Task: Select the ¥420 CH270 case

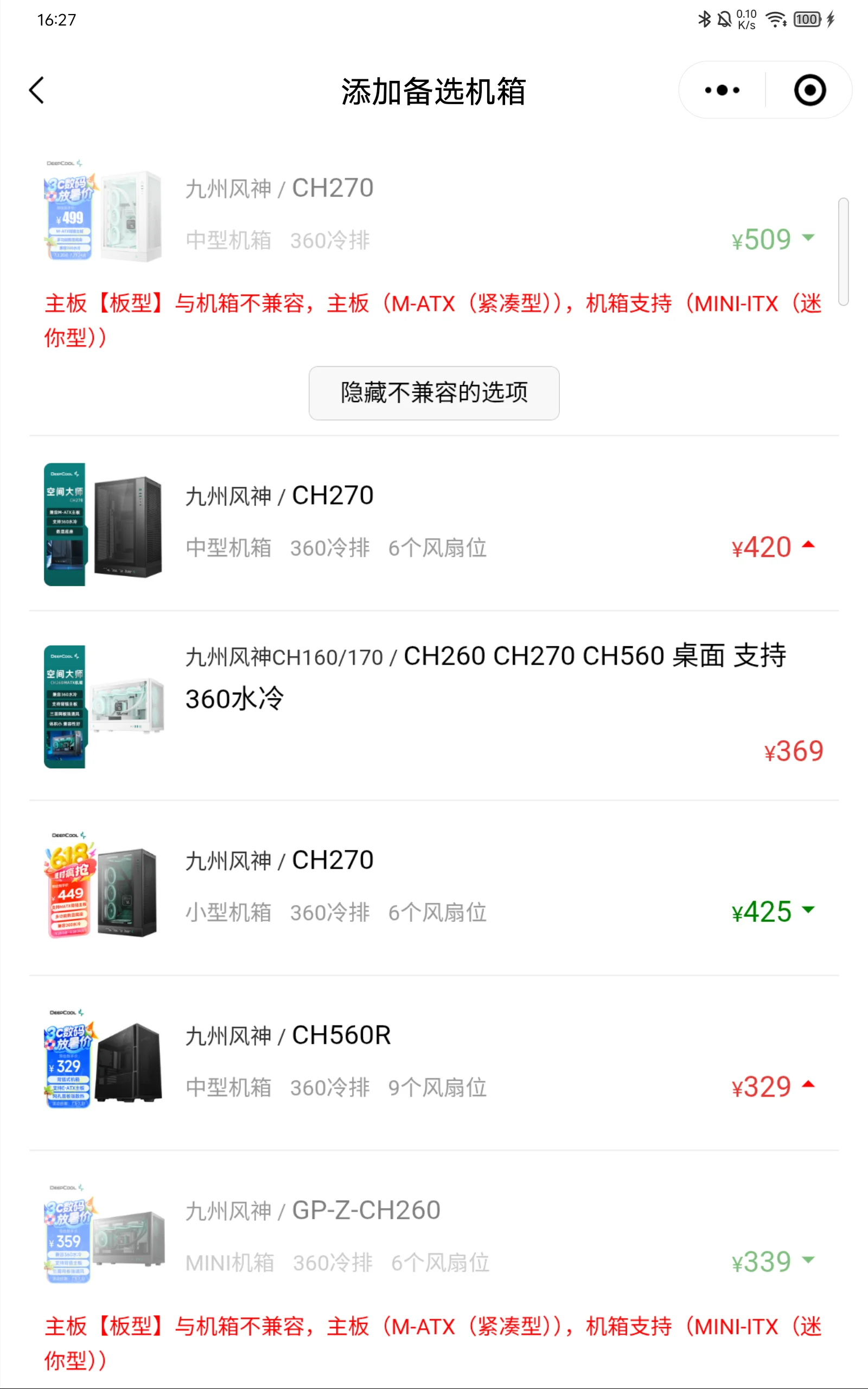Action: [434, 523]
